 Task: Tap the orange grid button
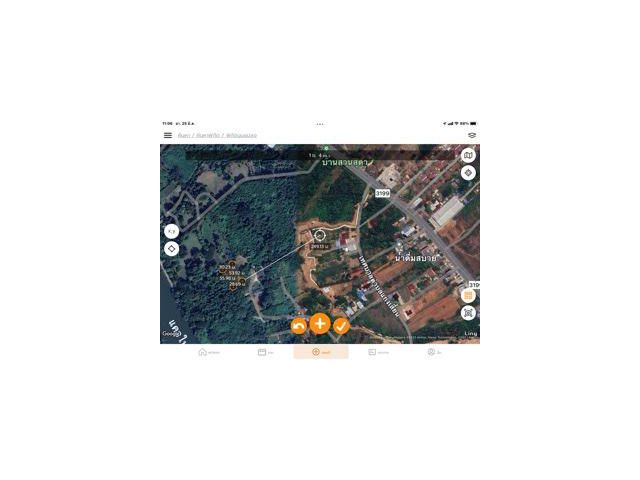pos(468,295)
